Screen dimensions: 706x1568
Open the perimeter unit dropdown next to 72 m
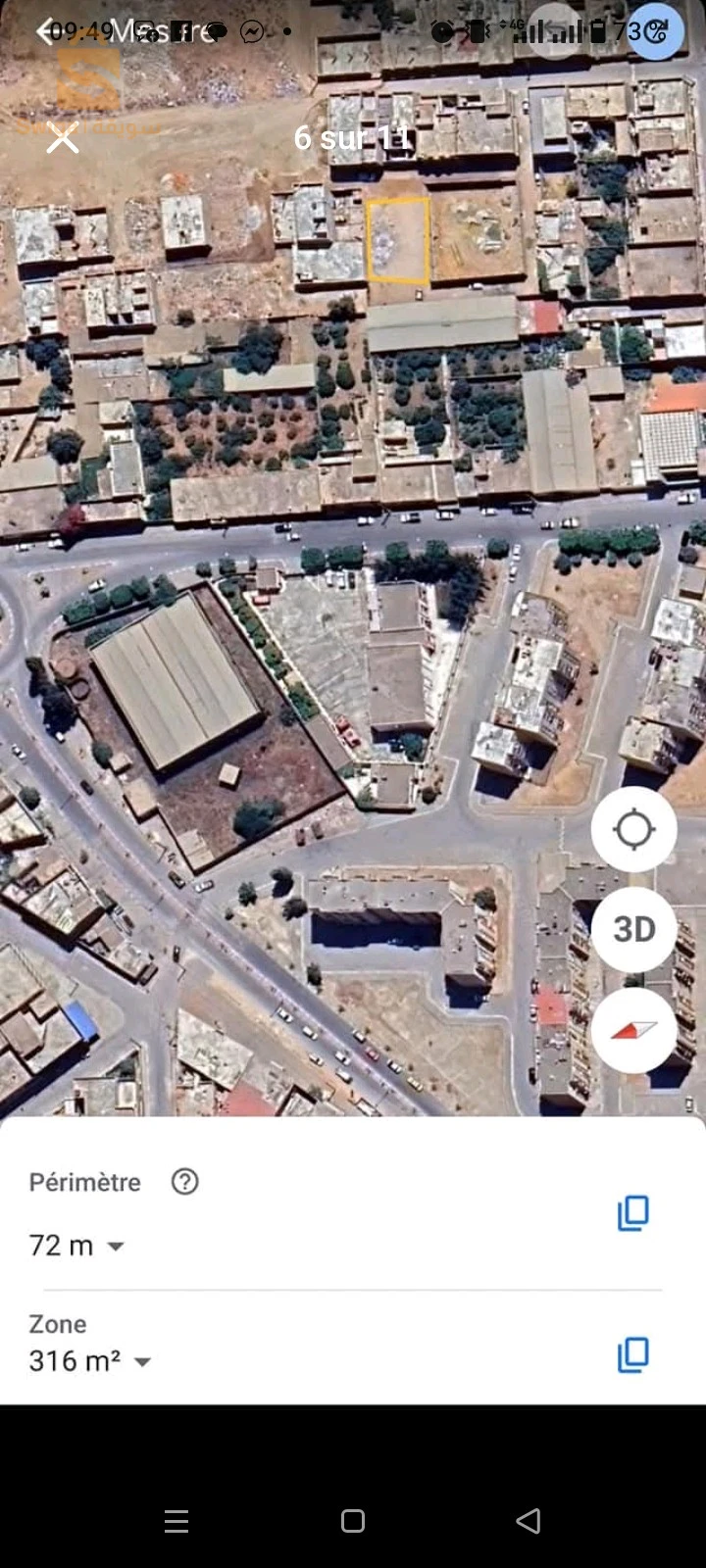115,1246
